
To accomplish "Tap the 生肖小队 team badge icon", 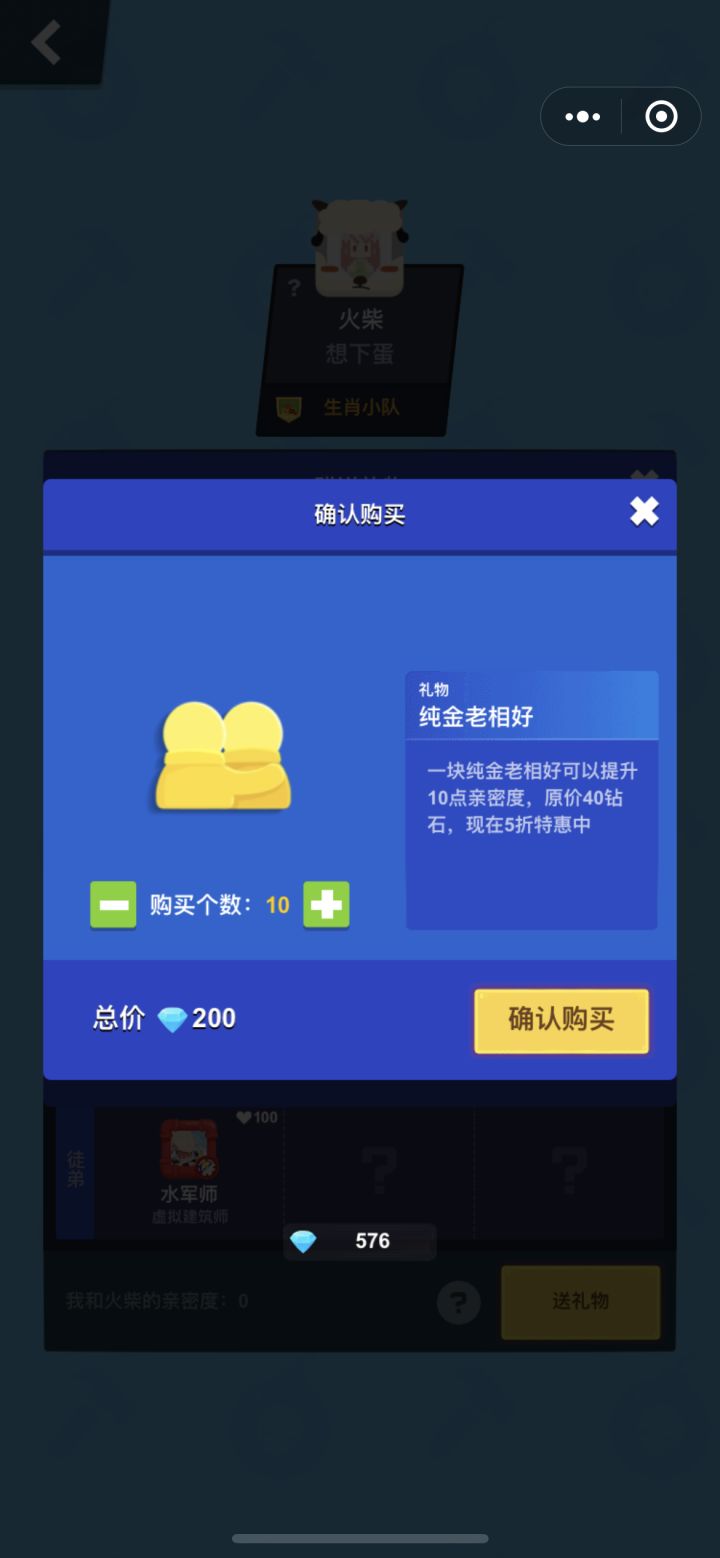I will (x=289, y=408).
